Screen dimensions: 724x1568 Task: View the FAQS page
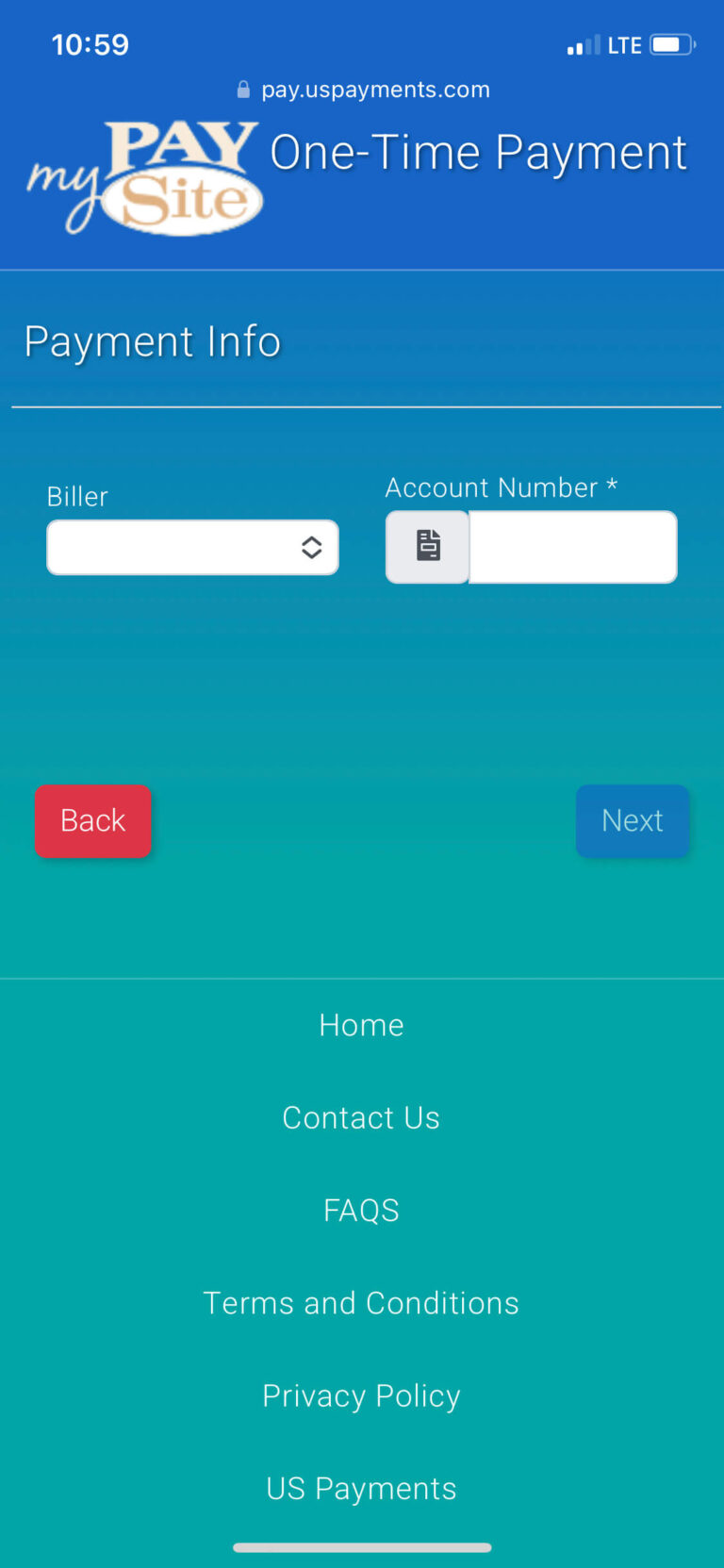[x=361, y=1210]
